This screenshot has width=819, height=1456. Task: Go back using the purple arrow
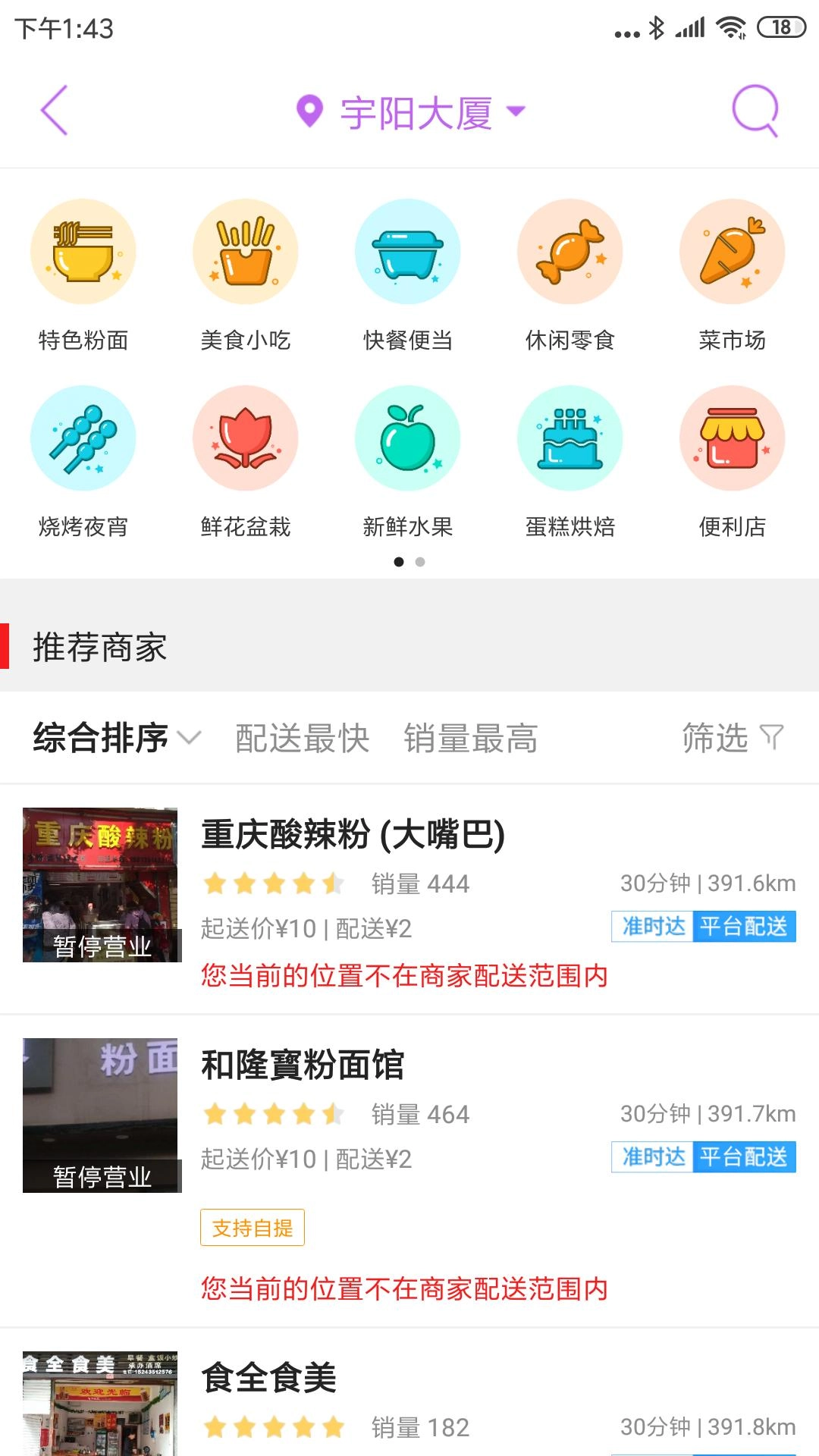coord(55,111)
